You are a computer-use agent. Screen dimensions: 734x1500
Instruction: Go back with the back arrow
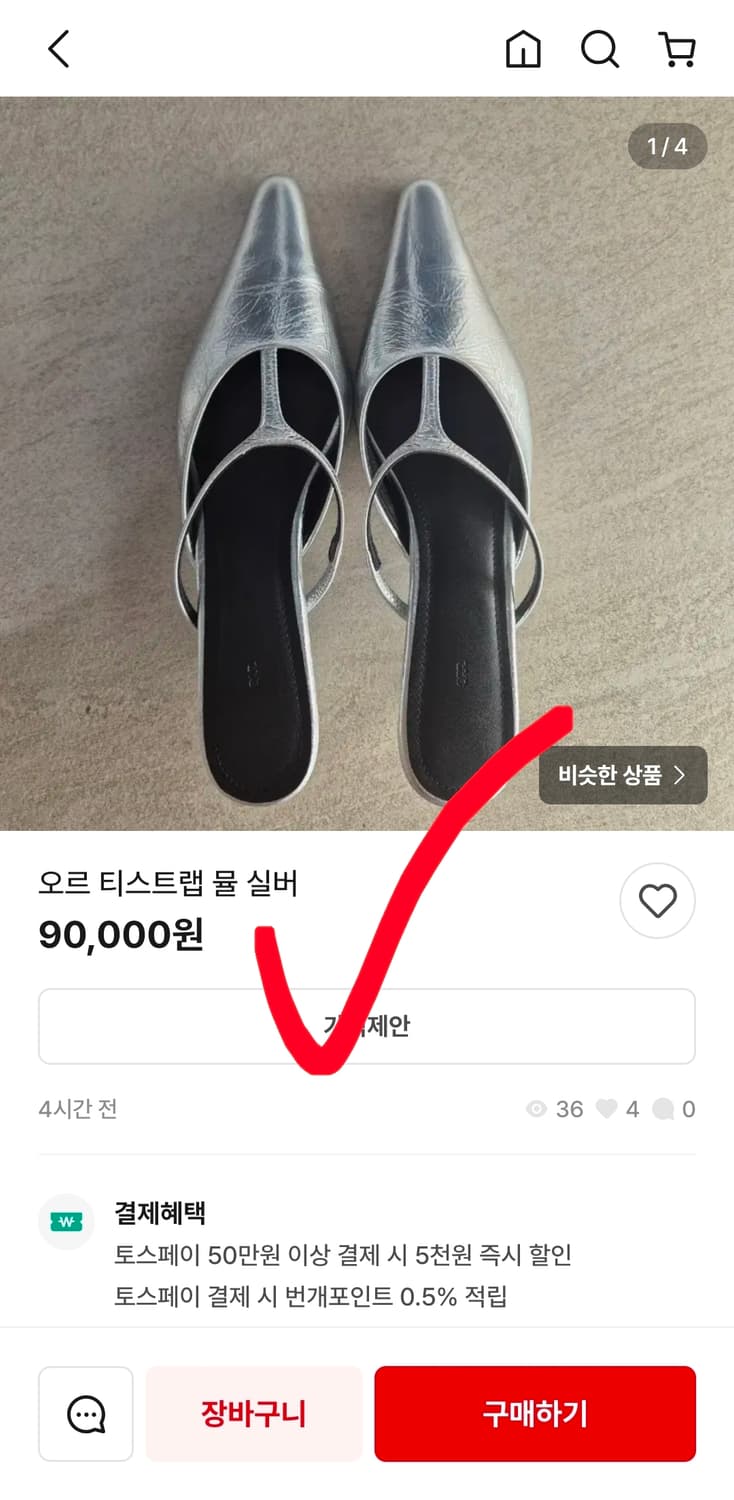click(57, 47)
